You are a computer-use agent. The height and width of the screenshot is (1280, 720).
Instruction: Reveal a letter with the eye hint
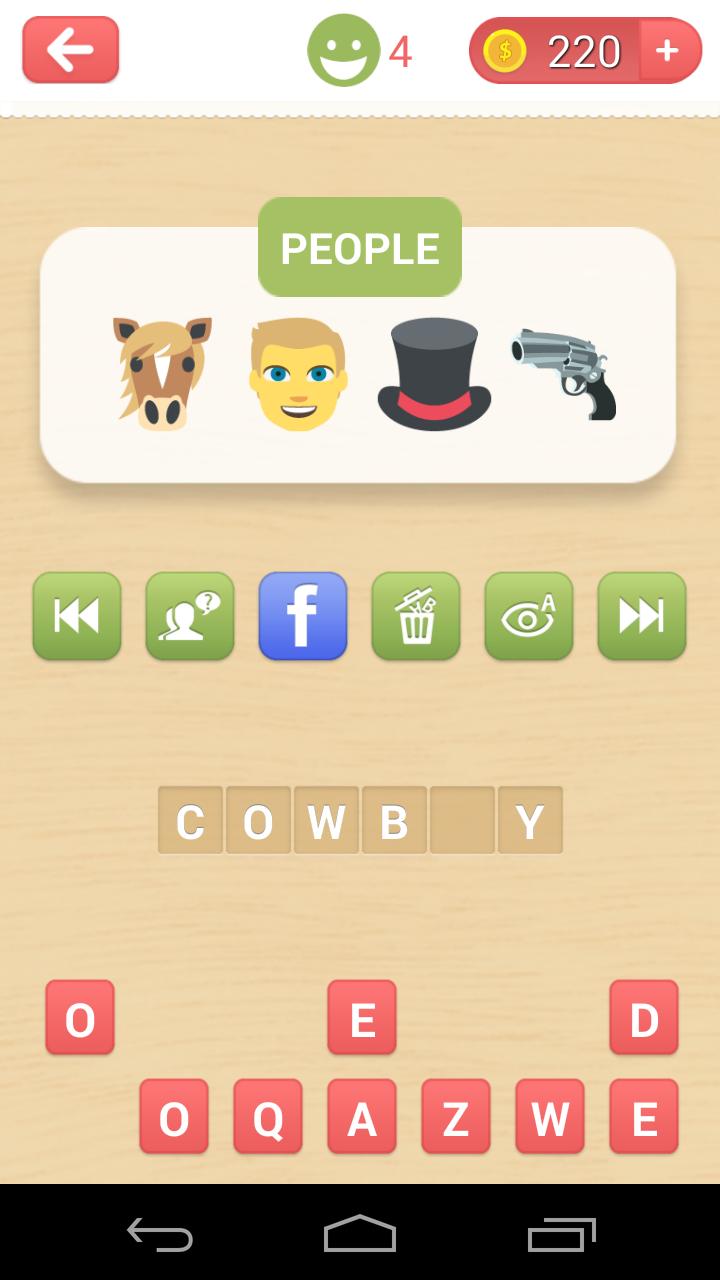[529, 616]
